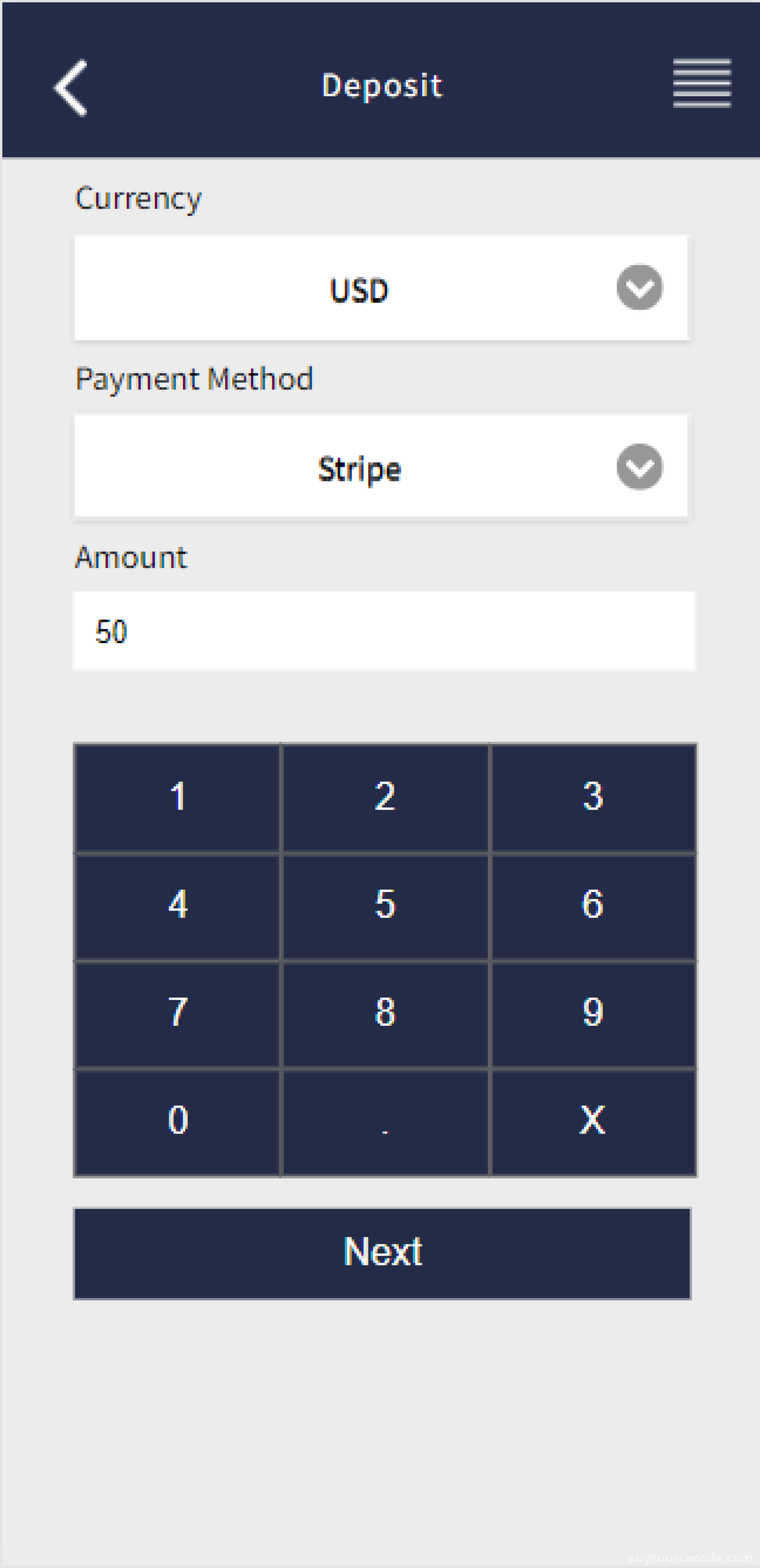The image size is (760, 1568).
Task: Open the hamburger menu
Action: pos(702,83)
